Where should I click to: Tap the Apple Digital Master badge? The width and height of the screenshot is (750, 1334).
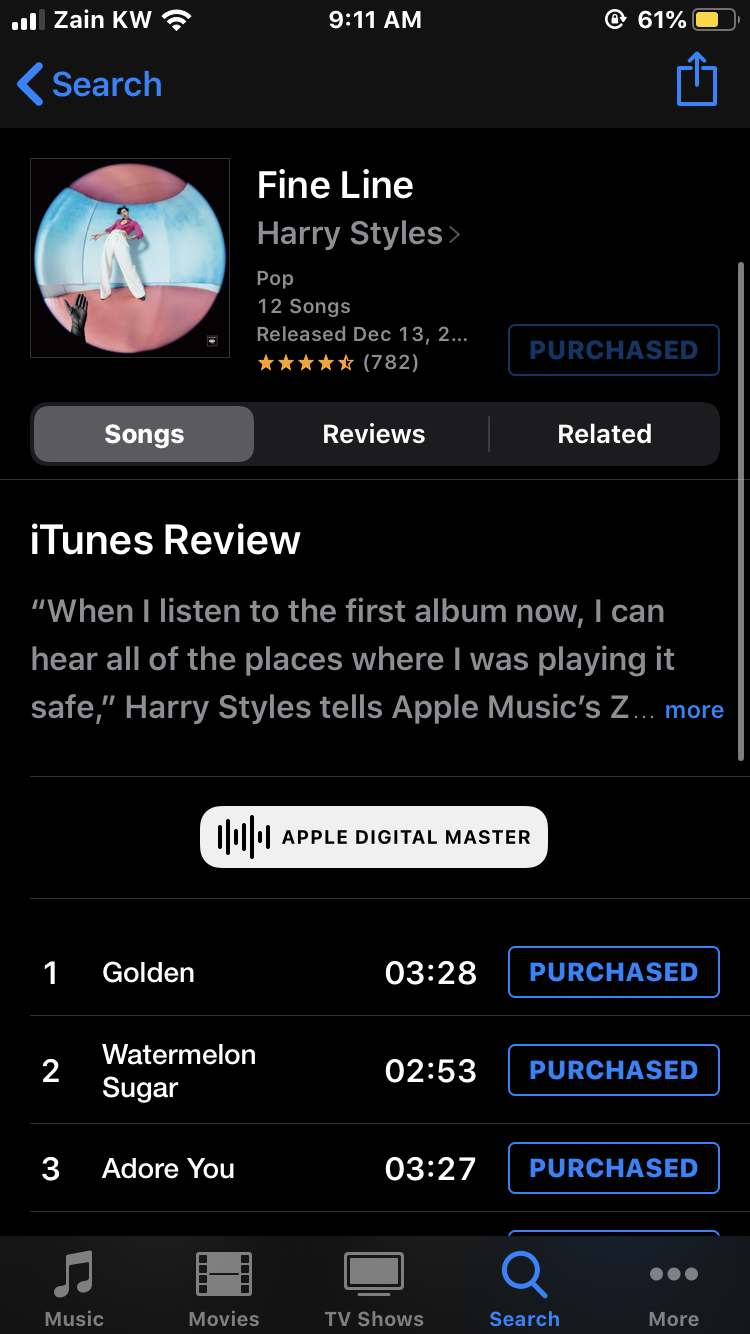(x=374, y=837)
